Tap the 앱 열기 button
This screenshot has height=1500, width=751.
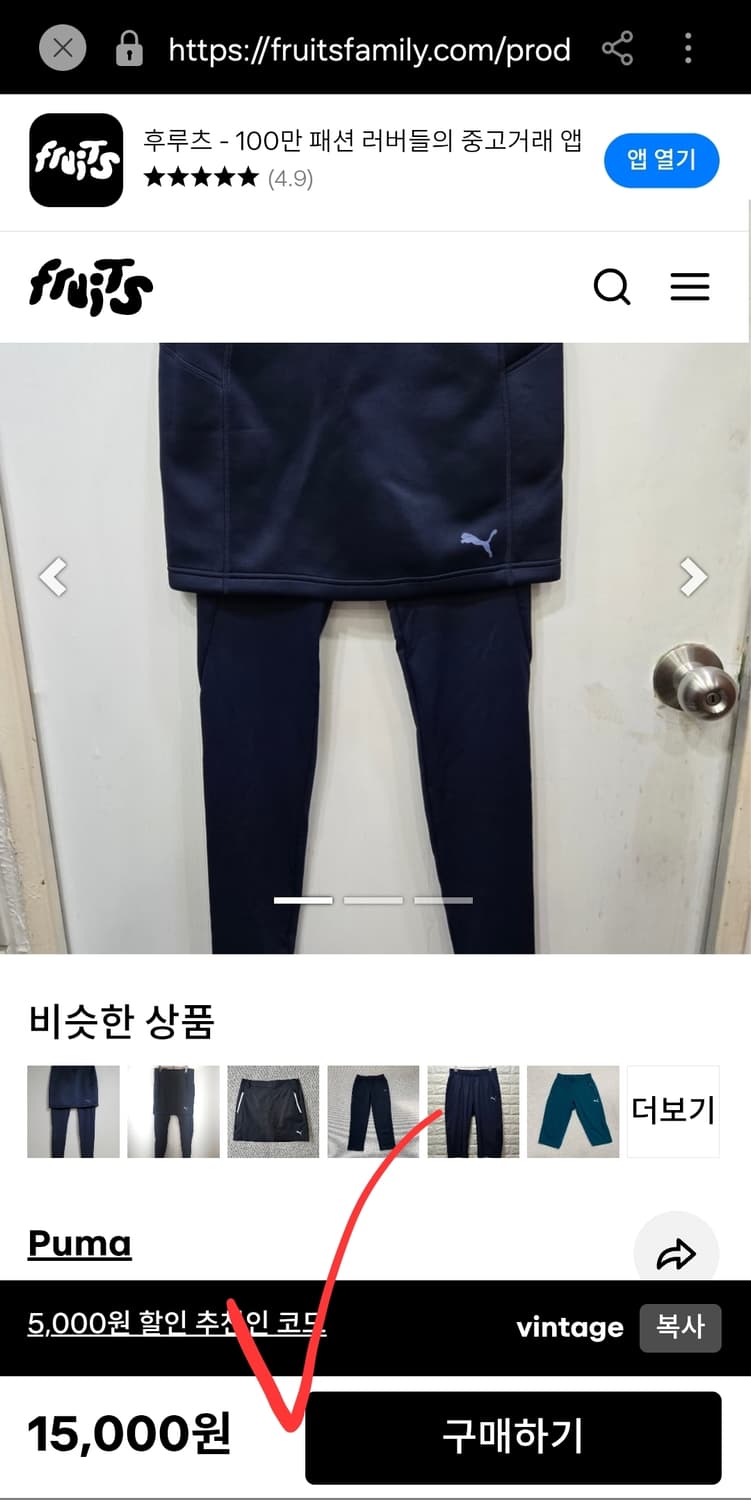[x=661, y=160]
